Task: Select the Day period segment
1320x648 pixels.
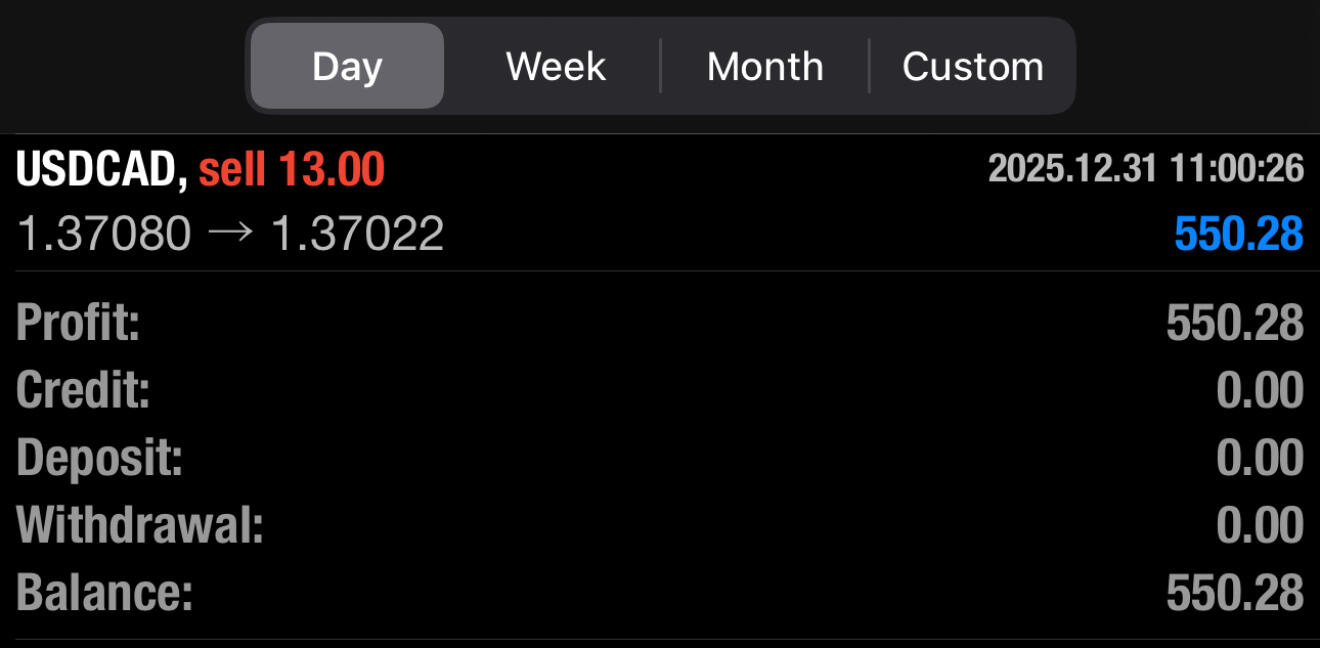Action: 347,66
